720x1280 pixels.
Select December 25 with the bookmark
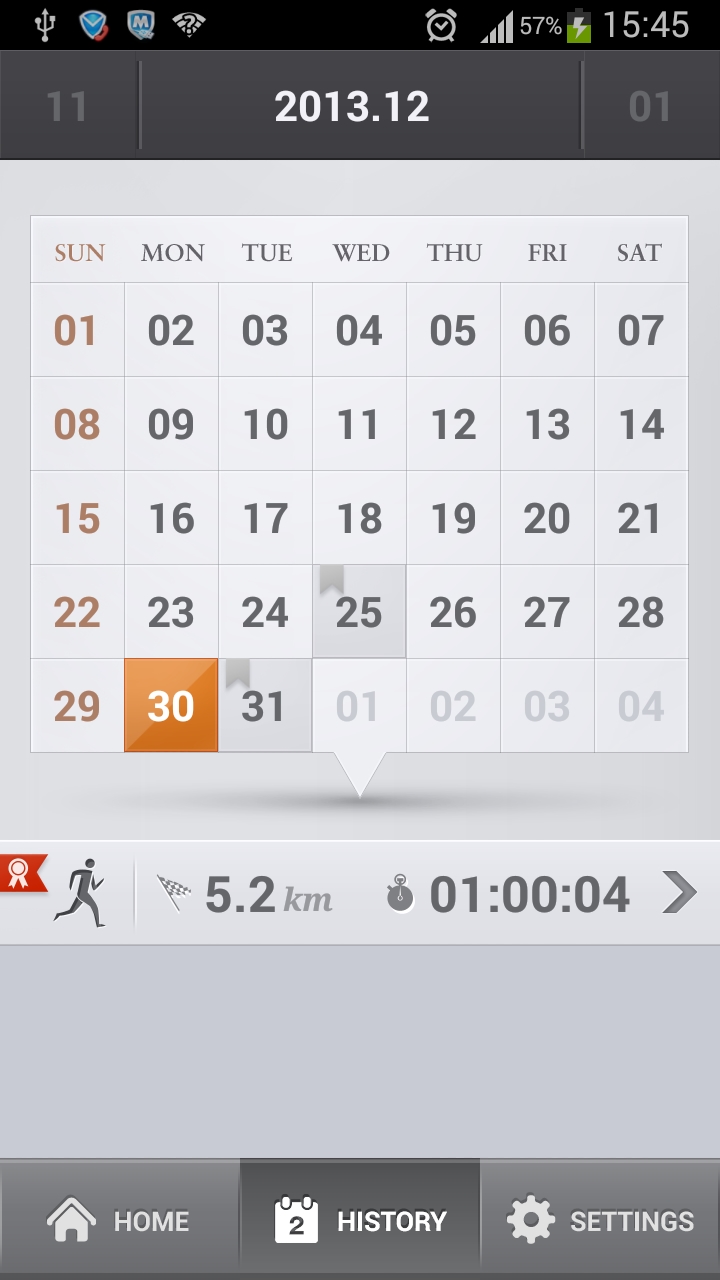359,611
